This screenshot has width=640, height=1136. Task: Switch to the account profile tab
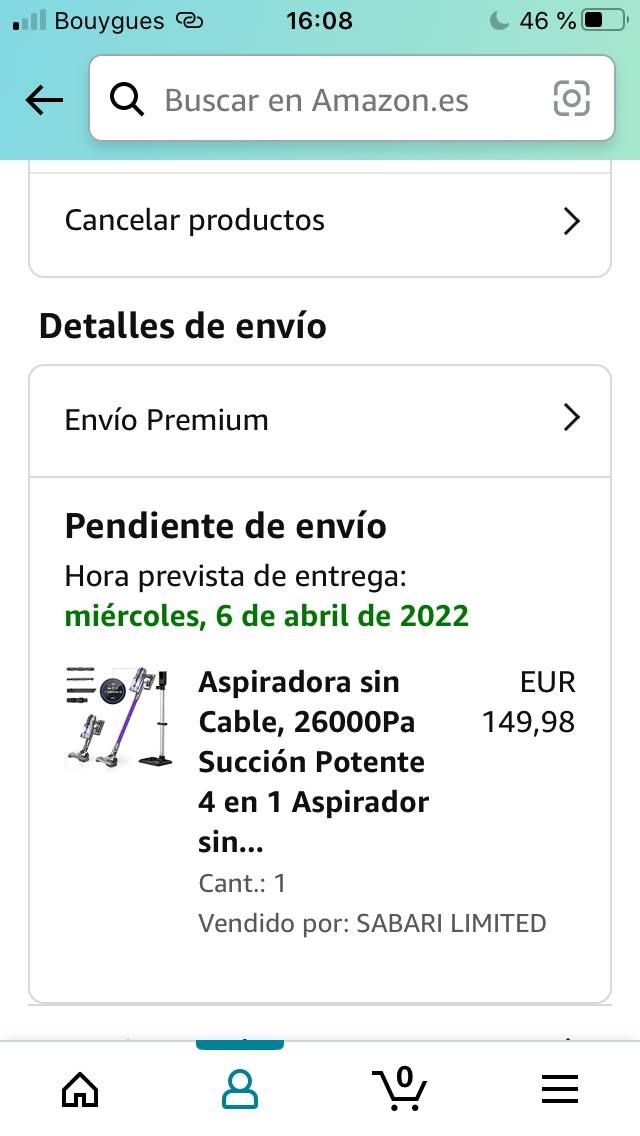[240, 1090]
